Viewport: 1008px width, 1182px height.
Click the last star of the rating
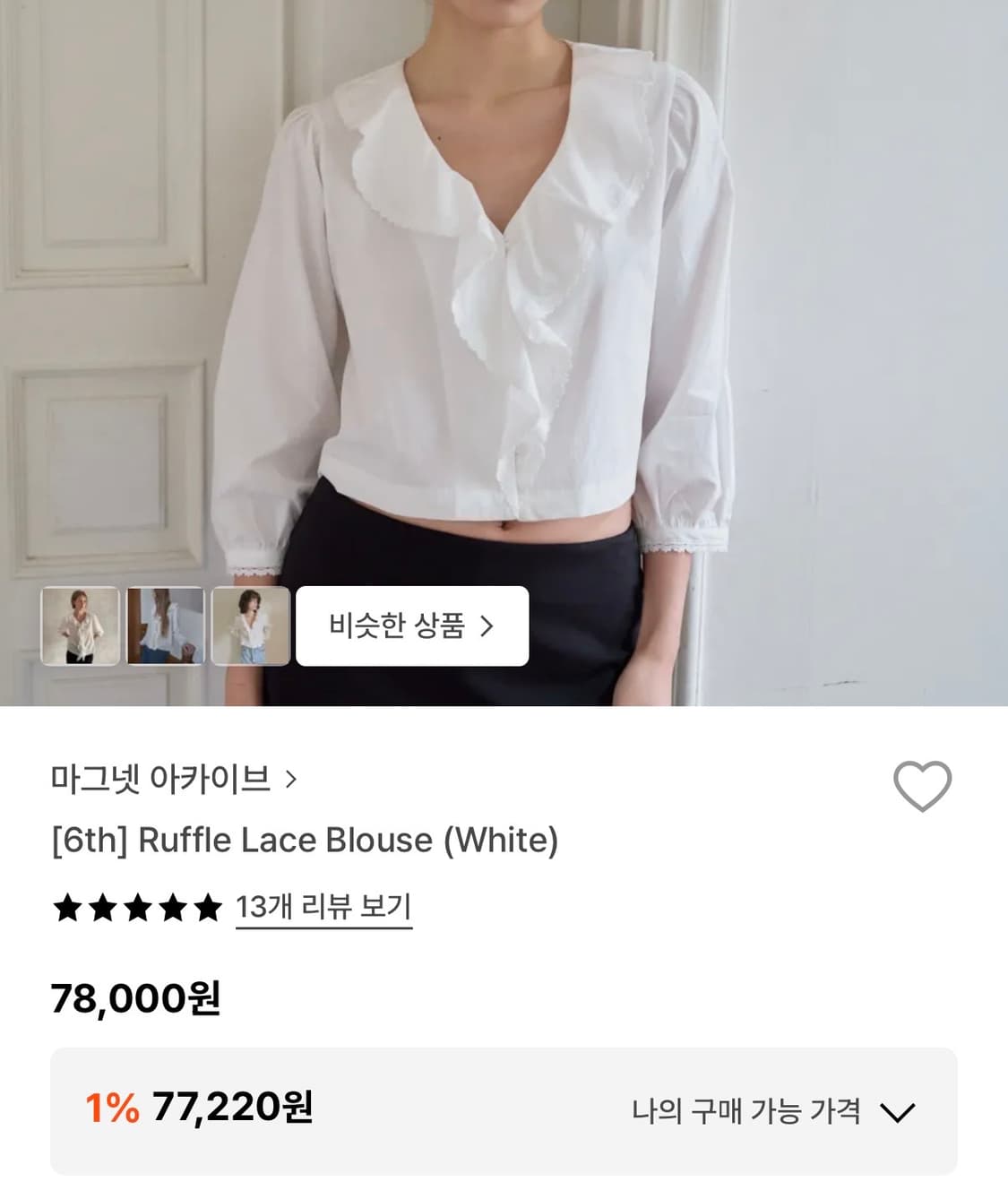pos(210,907)
